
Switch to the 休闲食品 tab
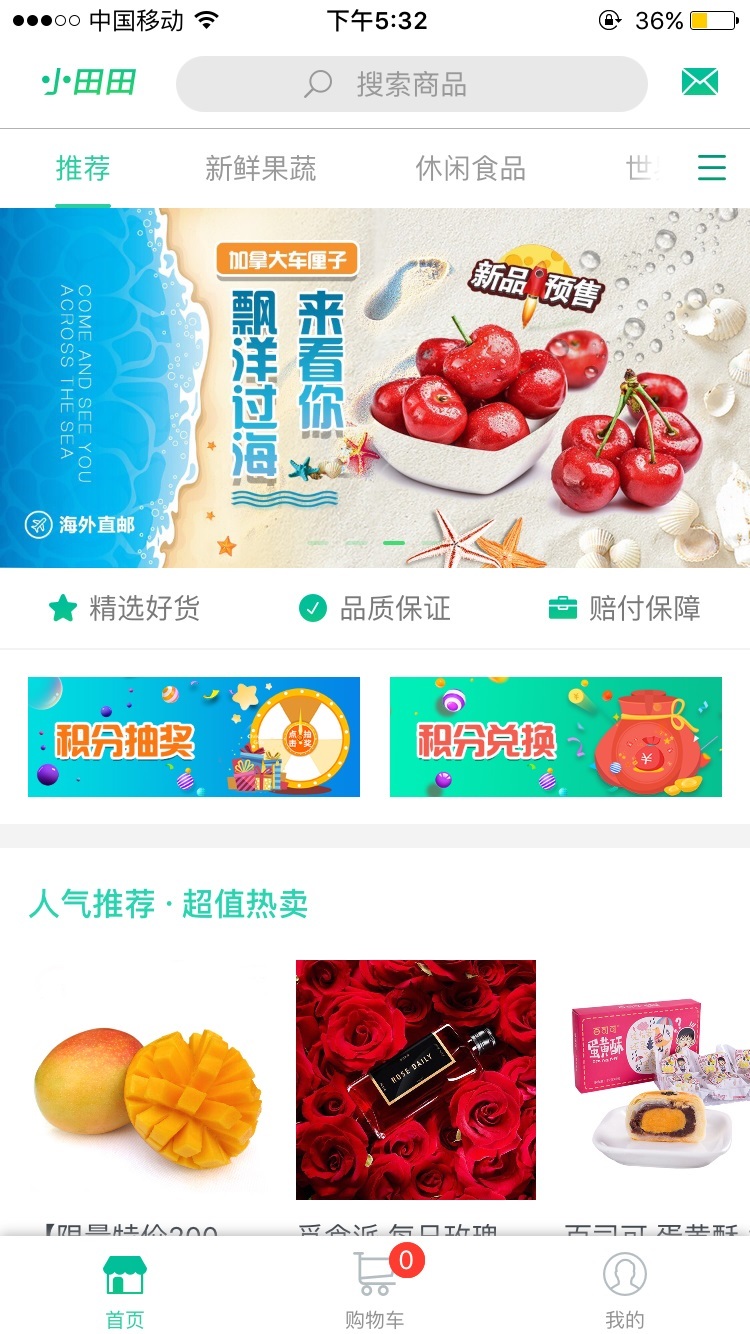(x=470, y=168)
